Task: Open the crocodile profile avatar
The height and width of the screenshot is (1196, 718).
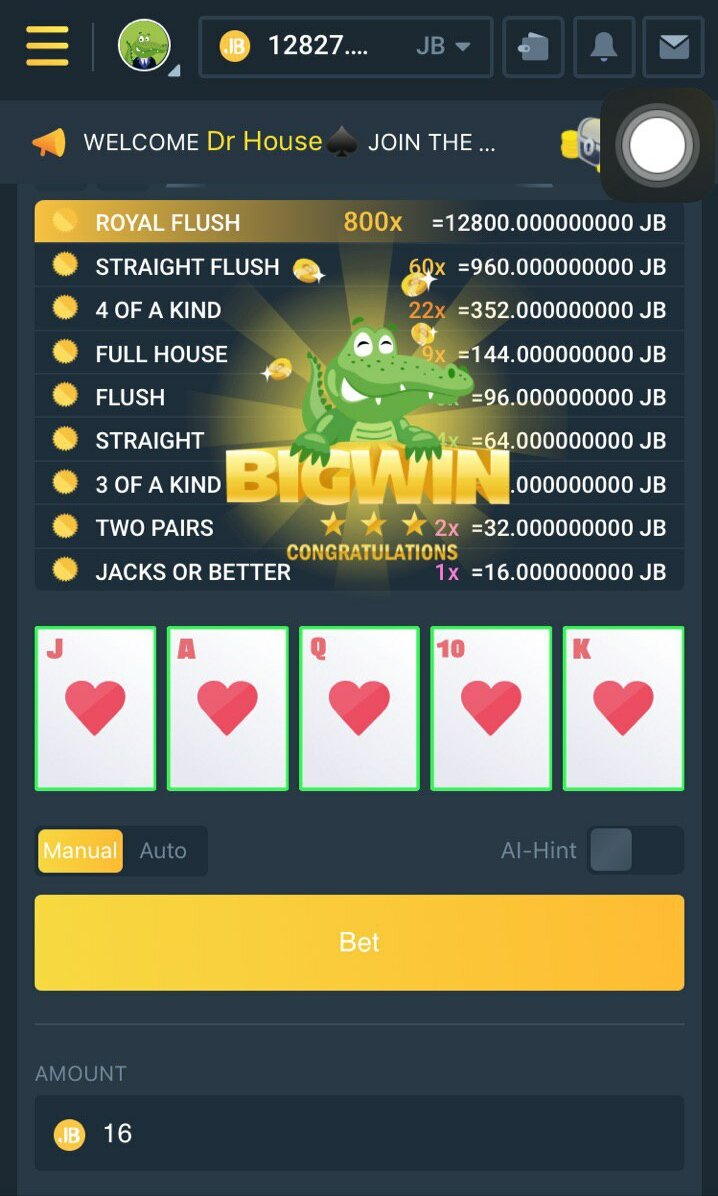Action: [144, 46]
